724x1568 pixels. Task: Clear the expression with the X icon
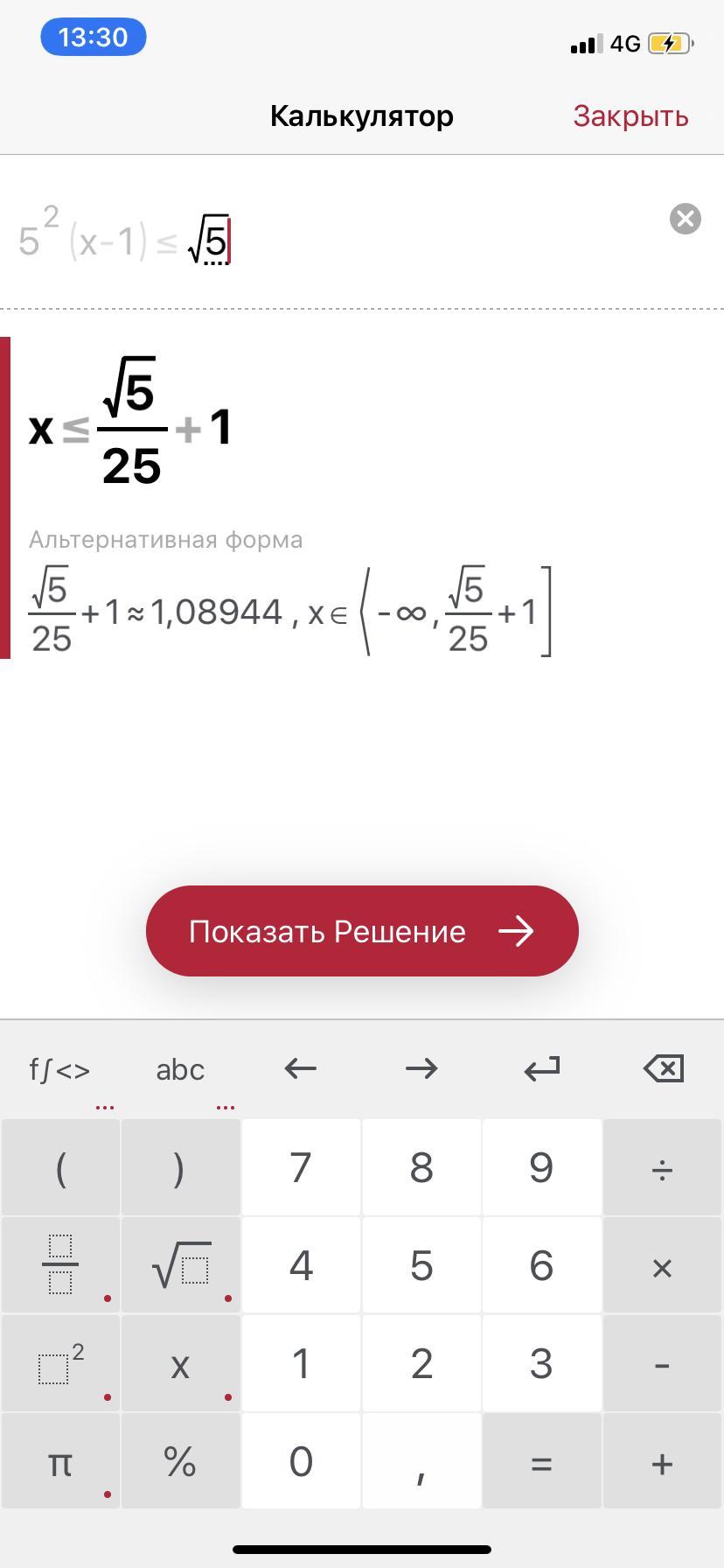686,218
